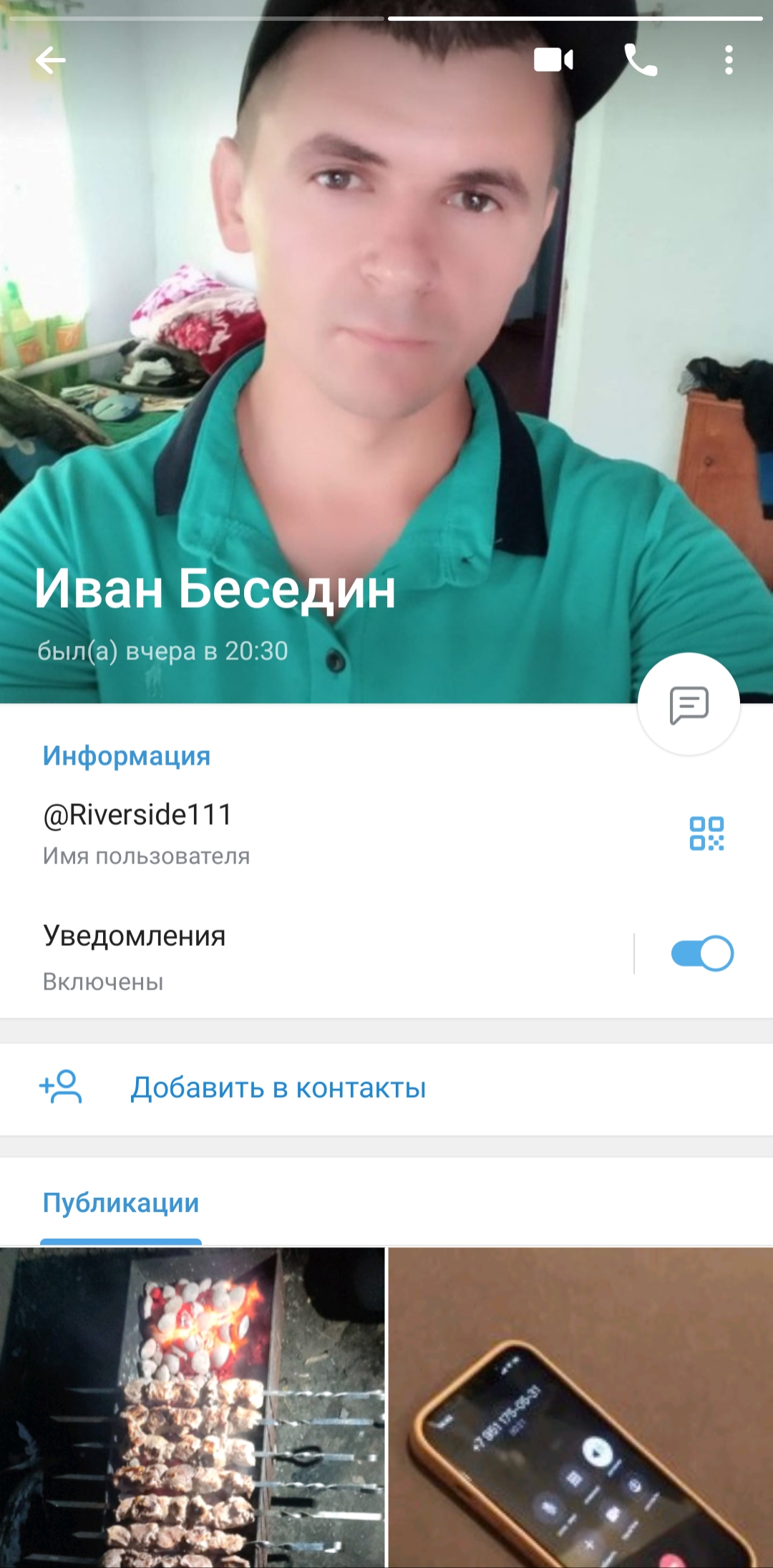Open the three-dot overflow menu

(x=729, y=60)
